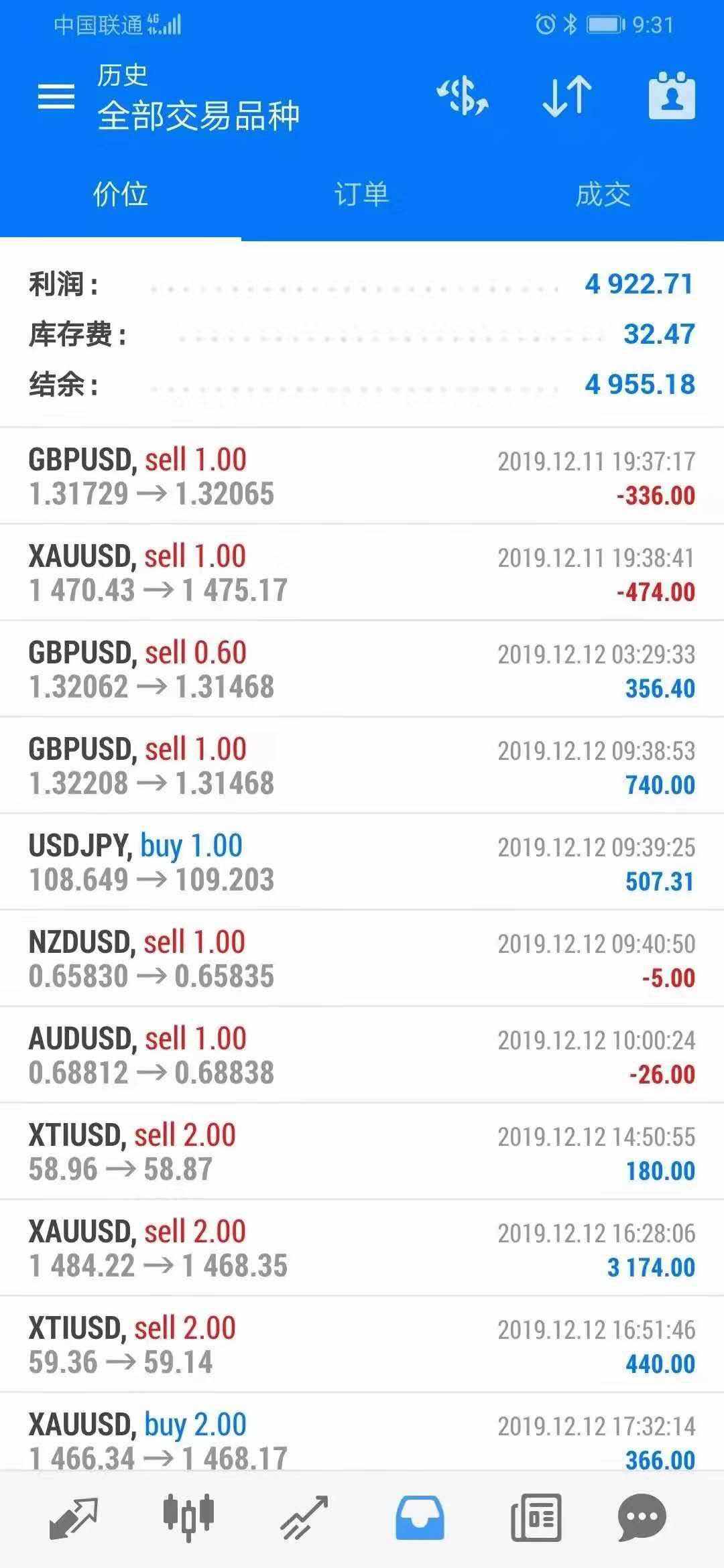Switch to the 成交 tab
This screenshot has width=724, height=1568.
[603, 195]
